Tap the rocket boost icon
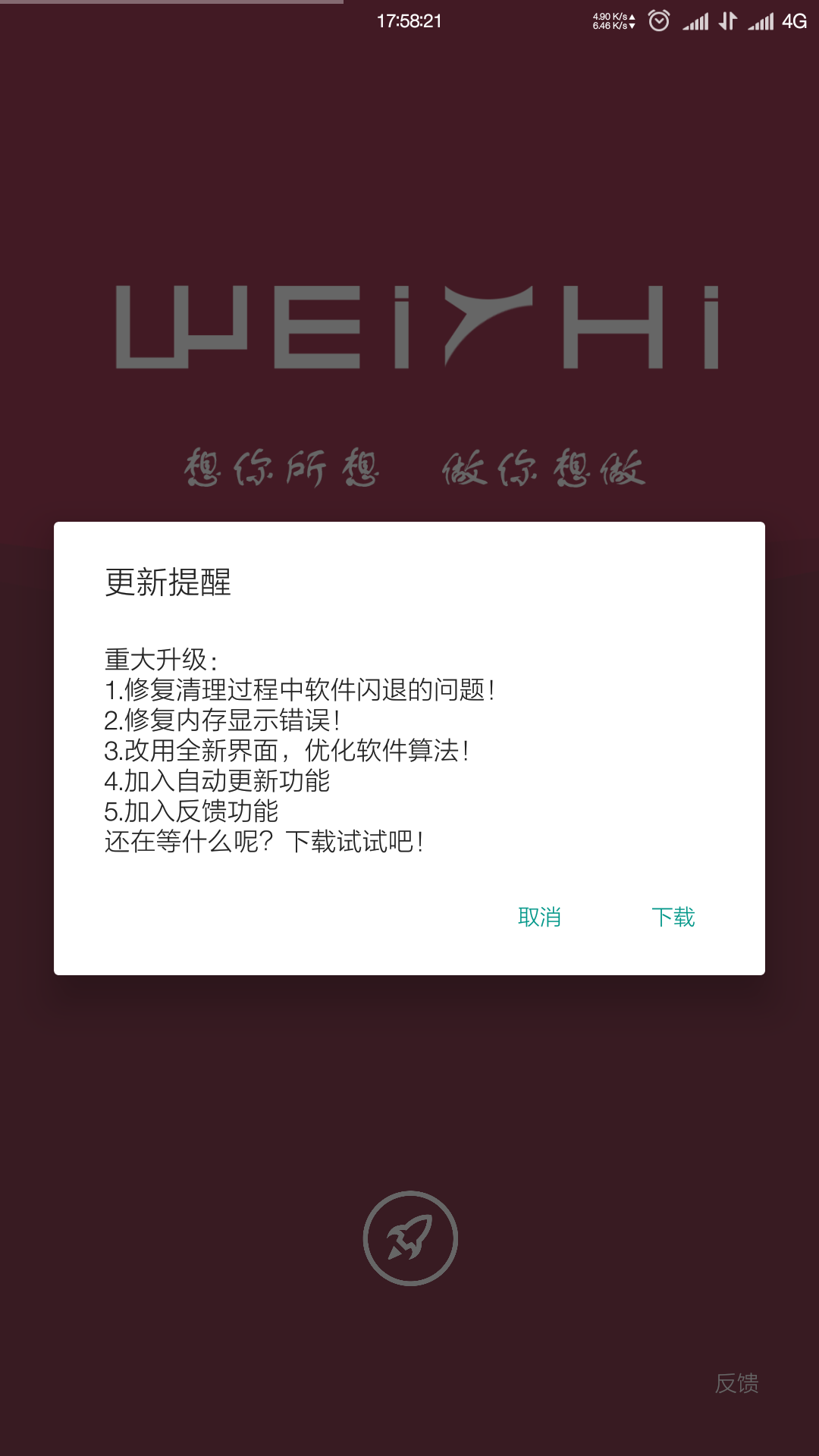This screenshot has width=819, height=1456. 410,1238
